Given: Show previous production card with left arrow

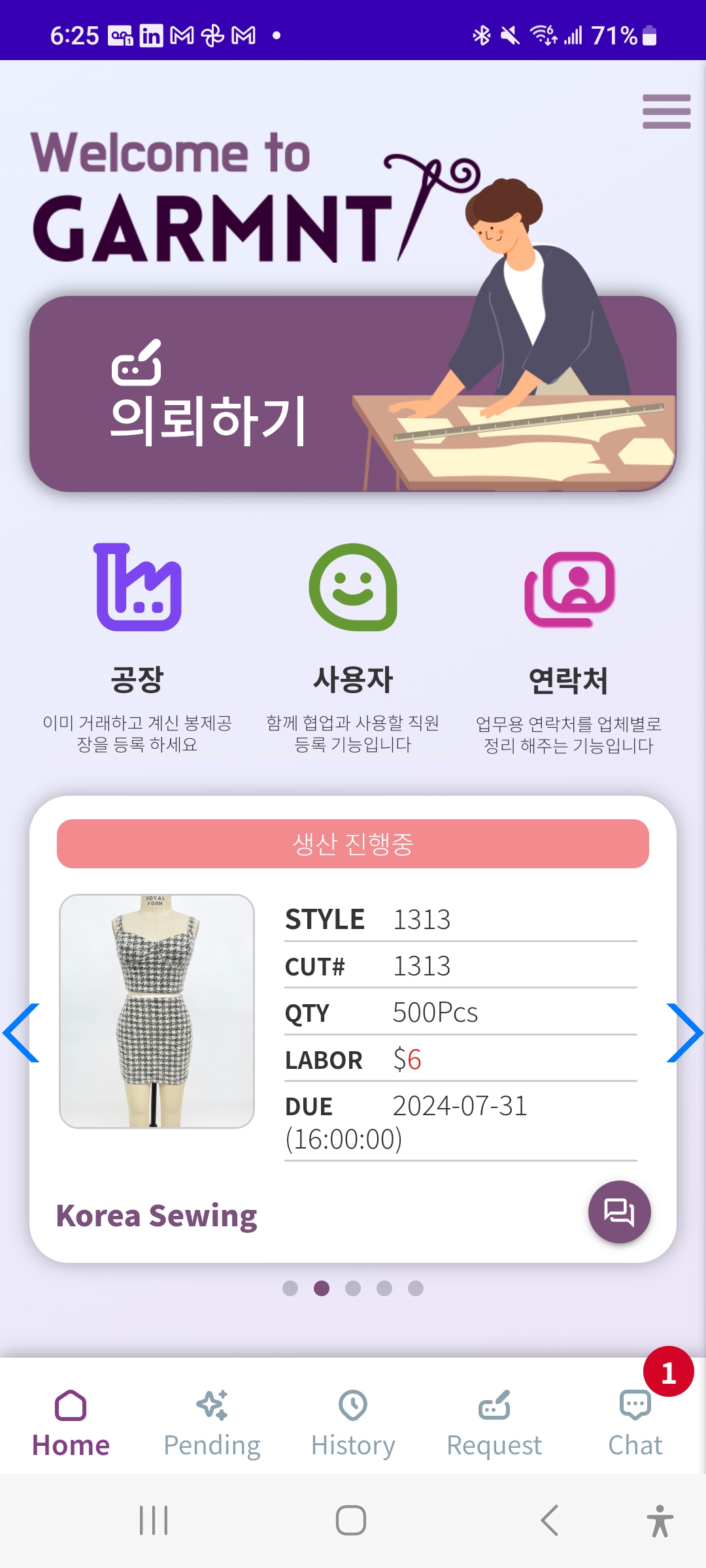Looking at the screenshot, I should coord(22,1033).
